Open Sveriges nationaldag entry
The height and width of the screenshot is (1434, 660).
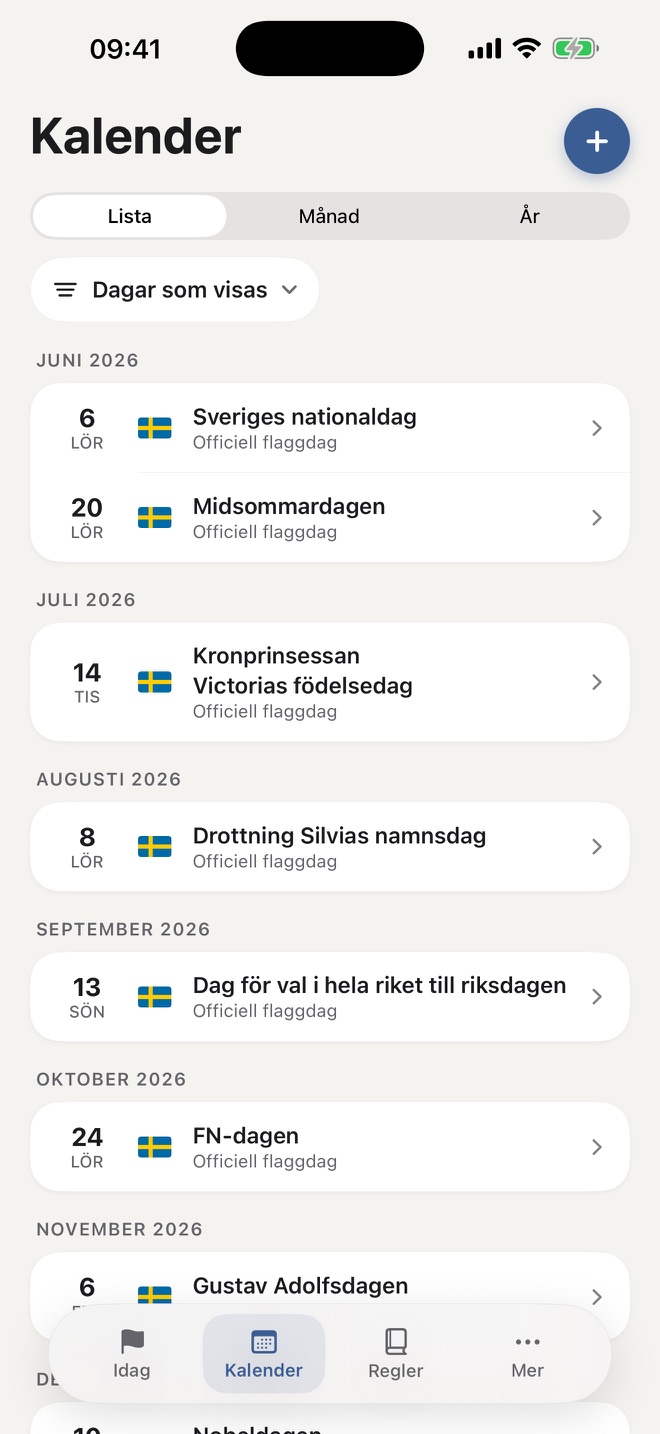point(330,428)
